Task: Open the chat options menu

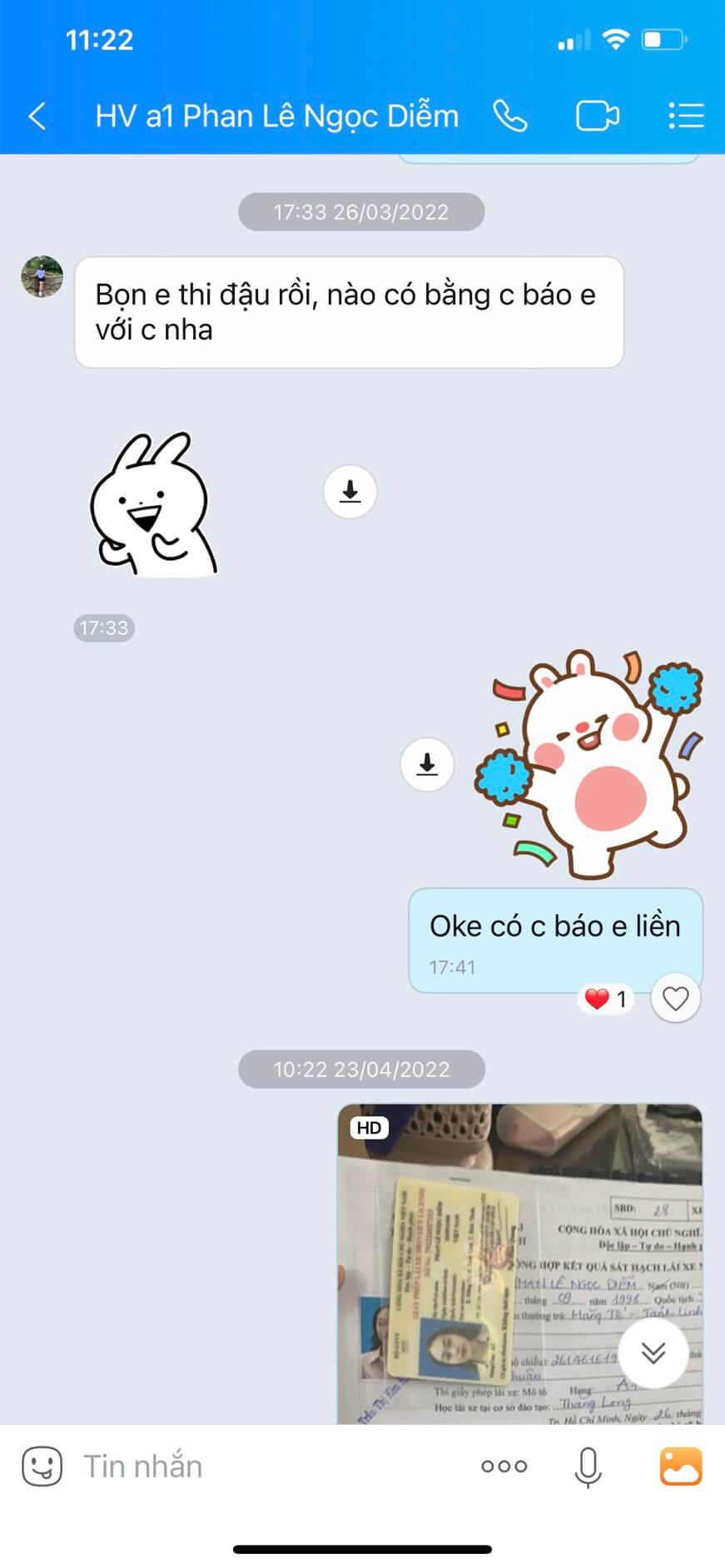Action: click(x=686, y=116)
